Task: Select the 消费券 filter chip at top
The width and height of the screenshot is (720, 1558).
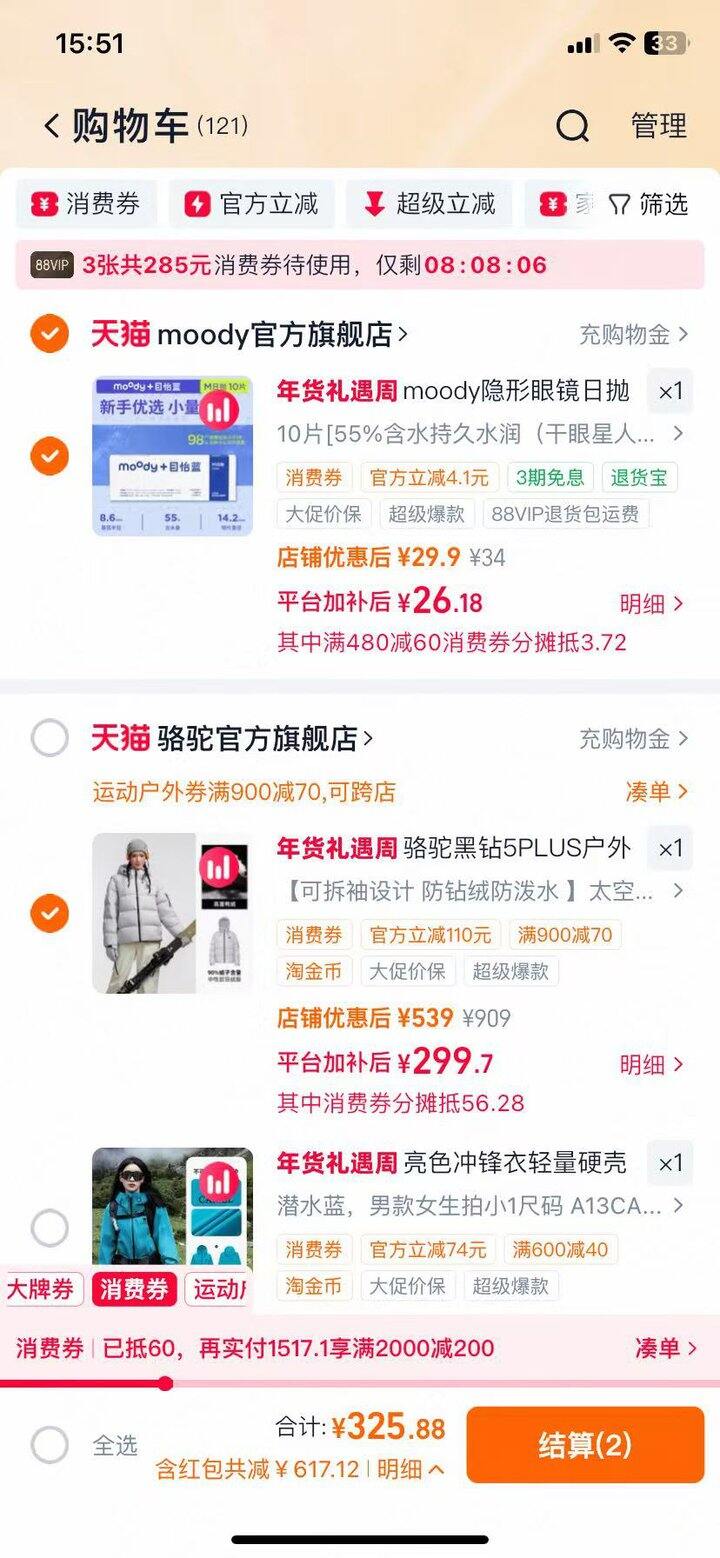Action: coord(87,205)
